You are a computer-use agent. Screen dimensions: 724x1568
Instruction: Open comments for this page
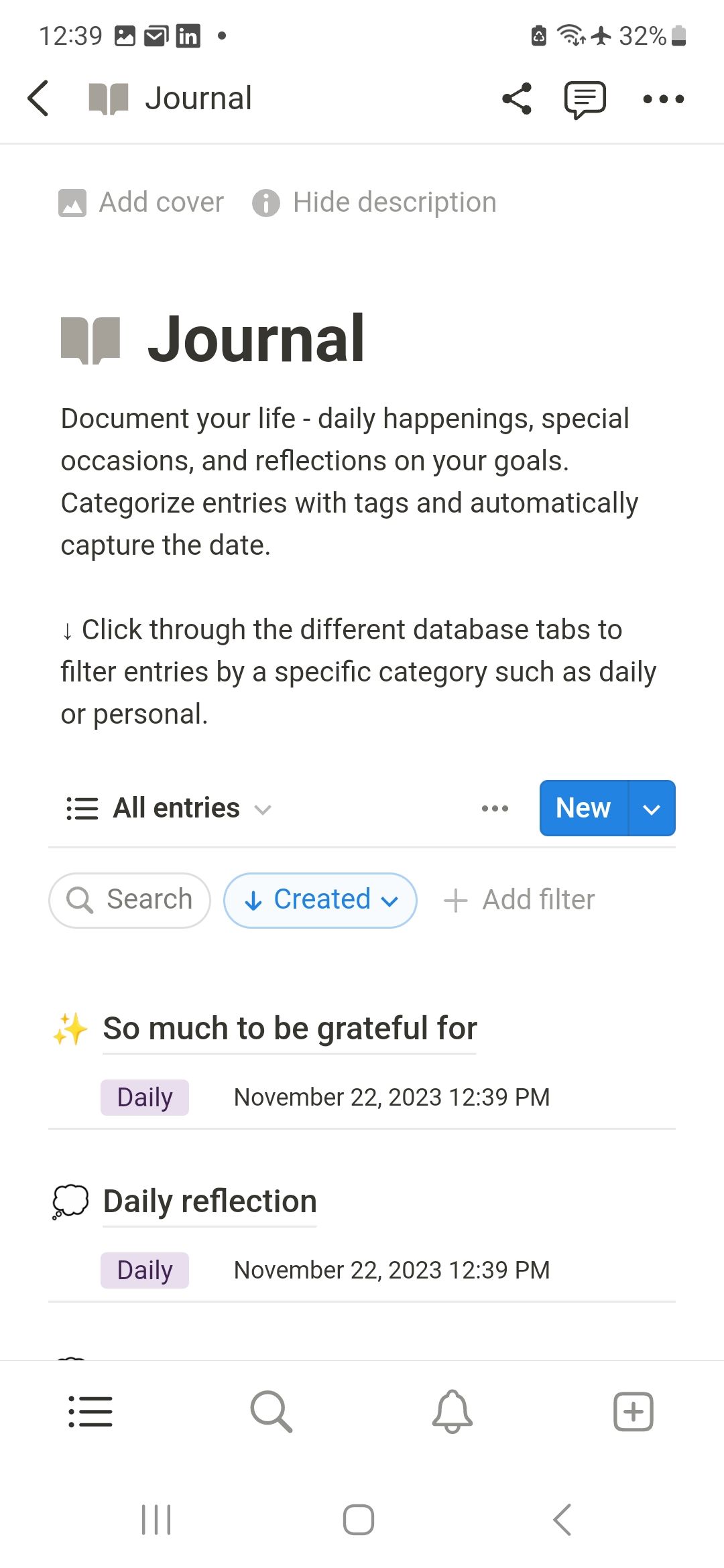pos(582,99)
